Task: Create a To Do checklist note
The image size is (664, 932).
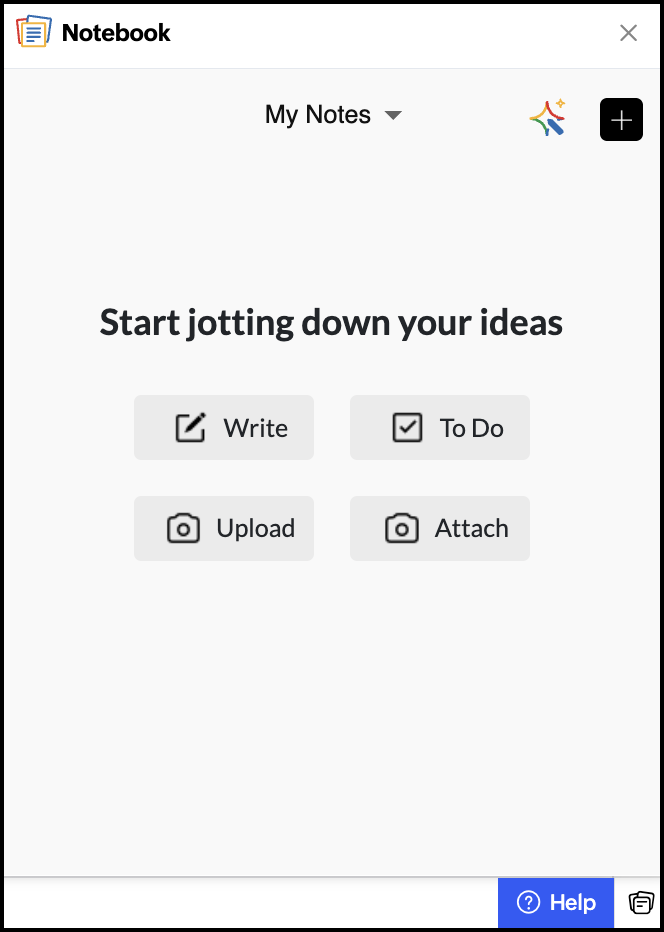Action: point(440,428)
